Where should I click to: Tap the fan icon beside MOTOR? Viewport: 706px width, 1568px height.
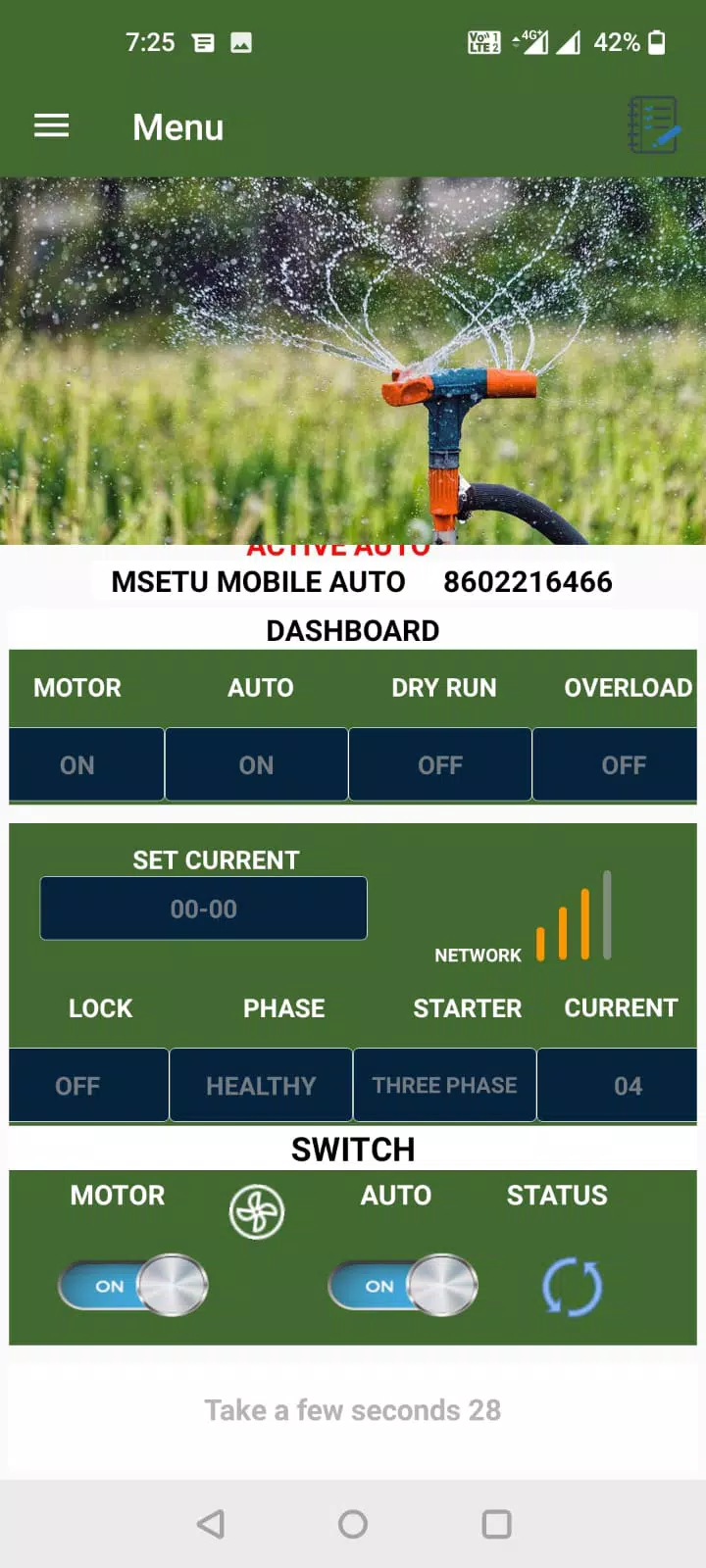(257, 1212)
